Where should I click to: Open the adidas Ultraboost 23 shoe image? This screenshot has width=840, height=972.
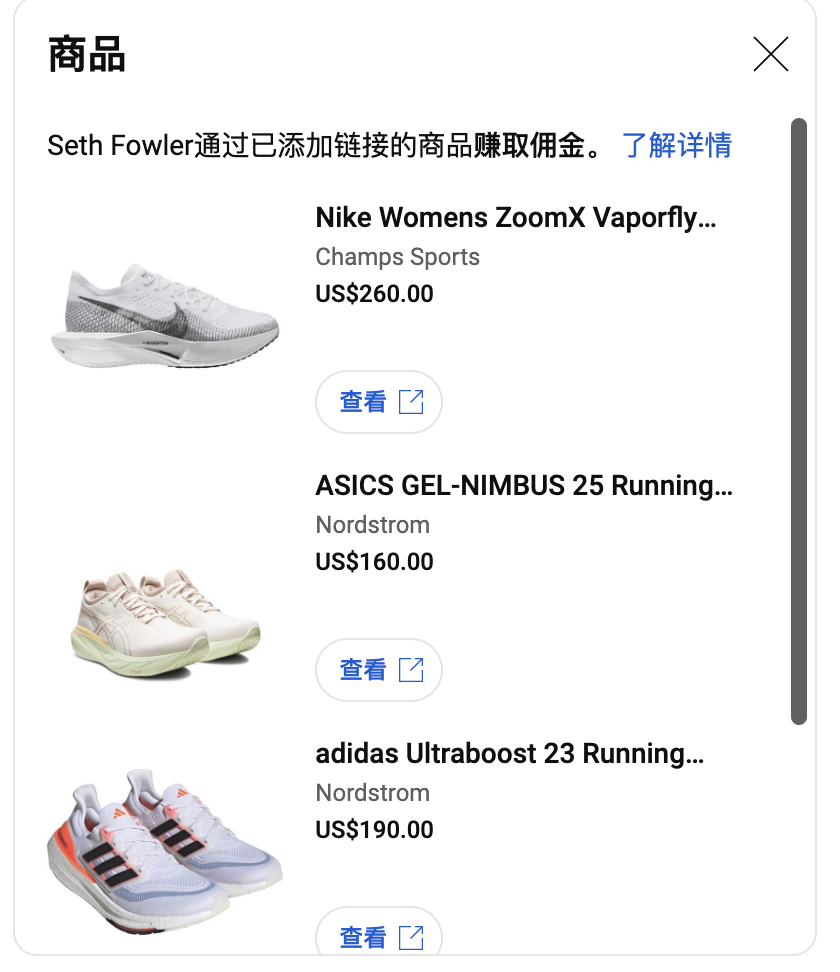(165, 850)
